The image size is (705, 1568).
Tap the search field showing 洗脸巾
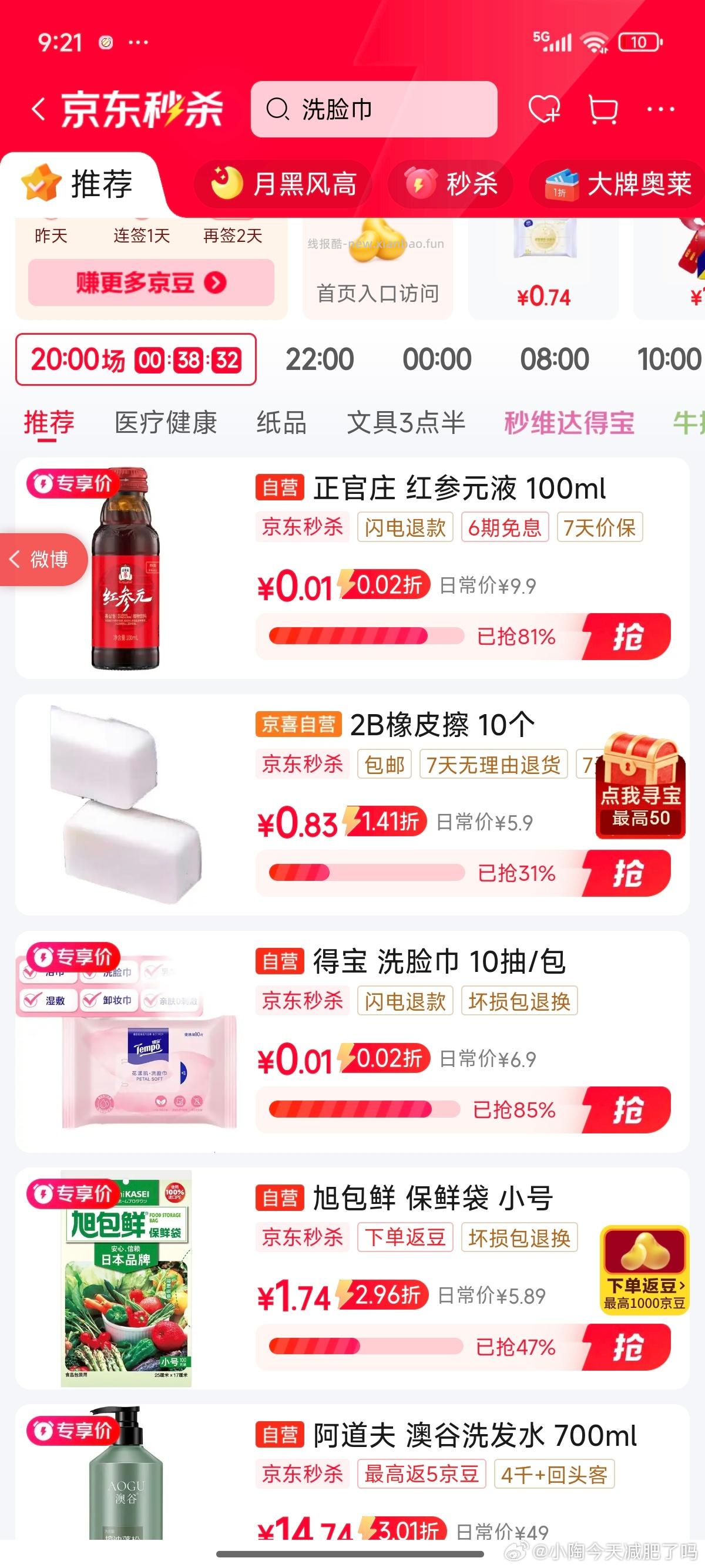(x=374, y=110)
